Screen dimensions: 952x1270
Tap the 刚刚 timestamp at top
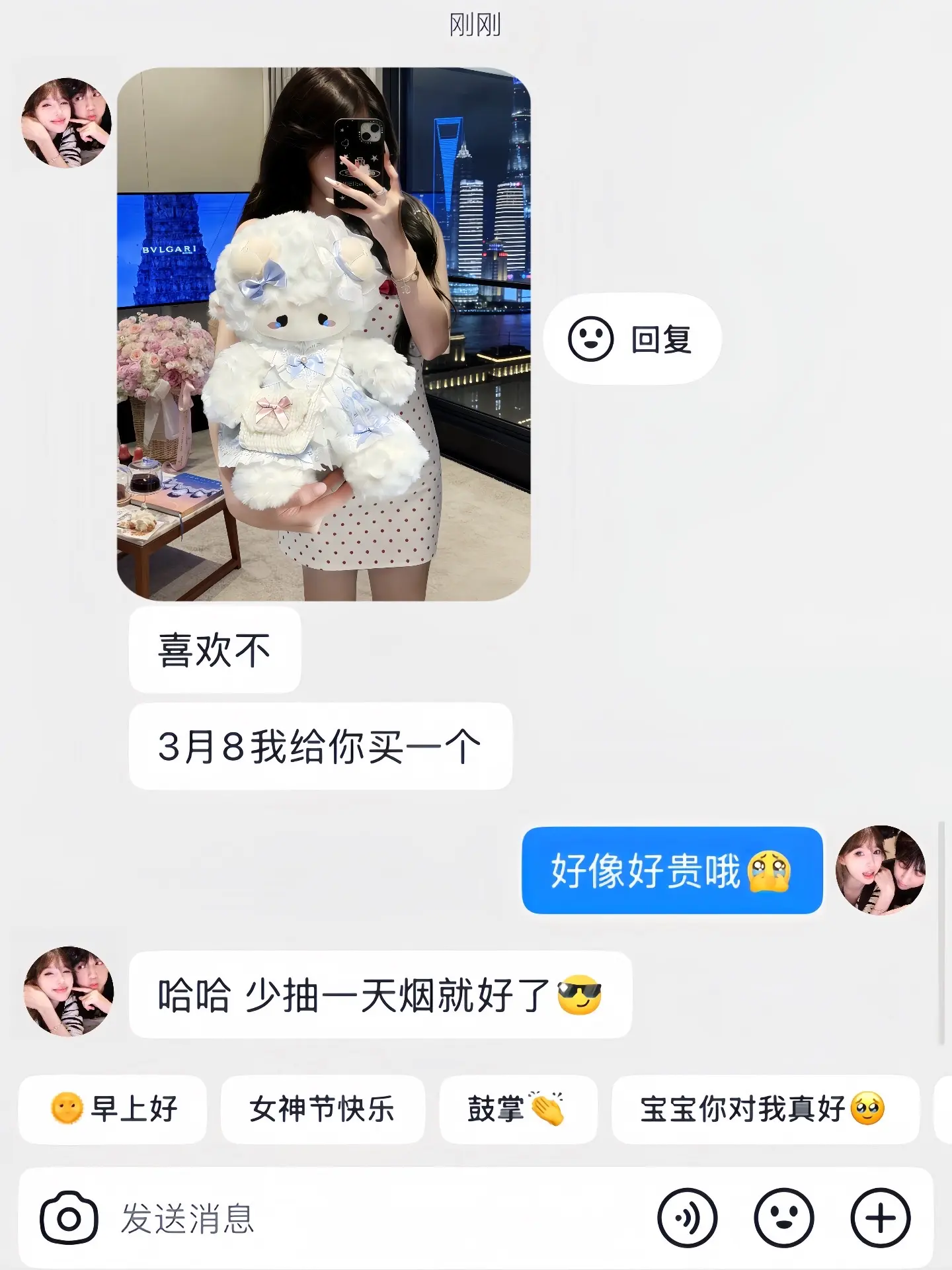pos(475,24)
